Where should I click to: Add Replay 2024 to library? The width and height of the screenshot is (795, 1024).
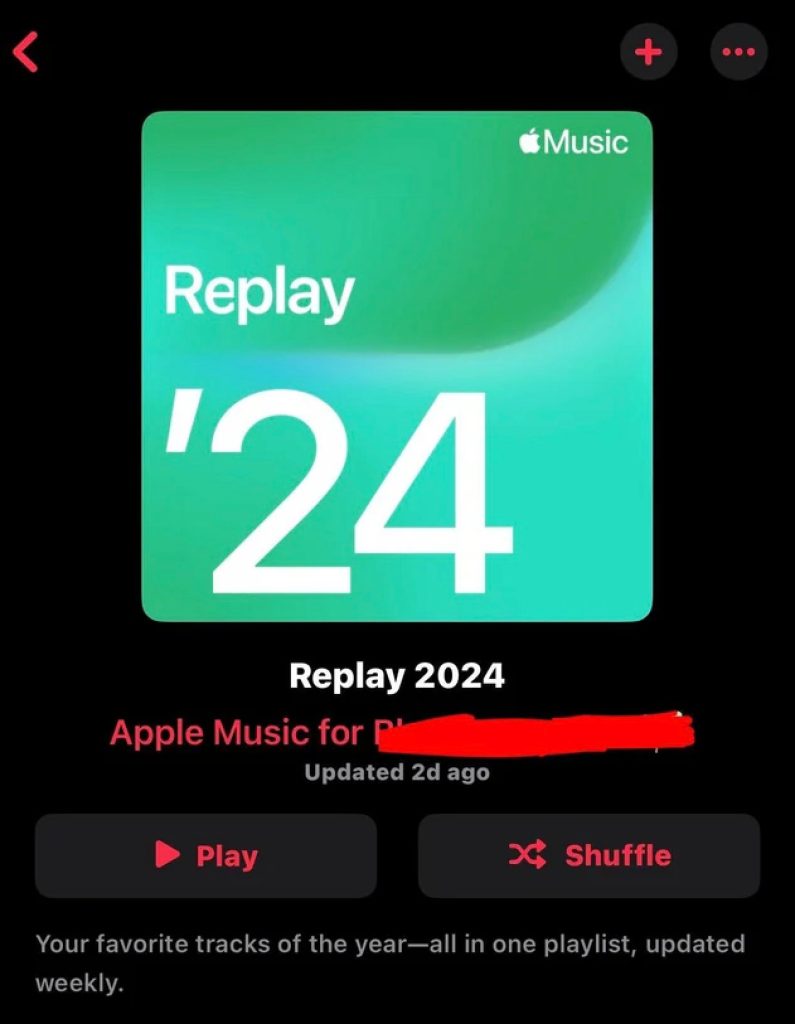click(648, 51)
